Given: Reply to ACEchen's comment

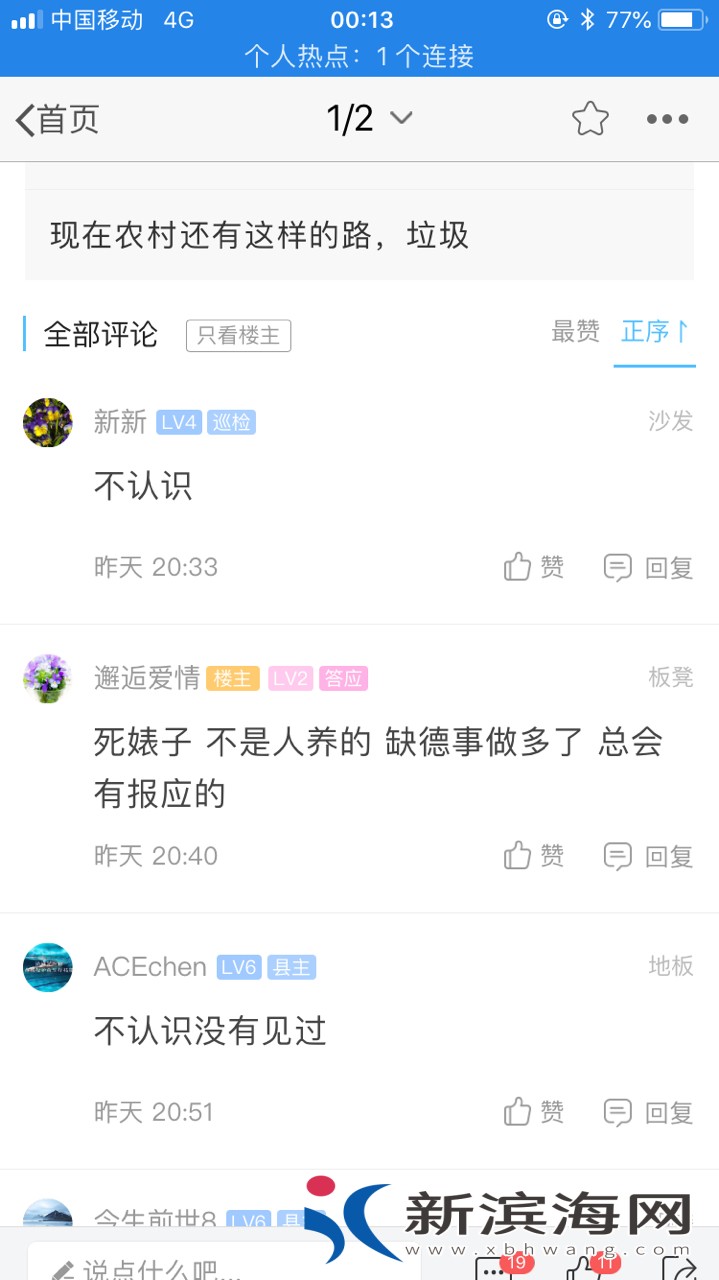Looking at the screenshot, I should [648, 1111].
